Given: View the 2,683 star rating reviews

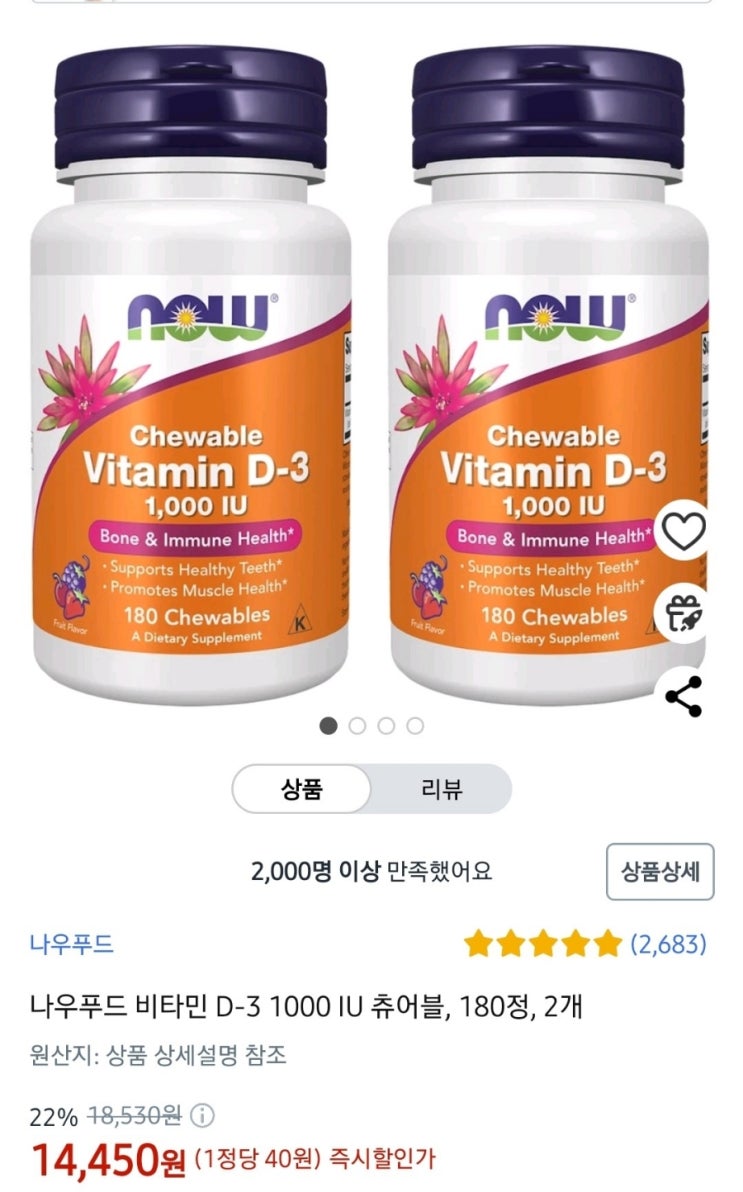Looking at the screenshot, I should pyautogui.click(x=585, y=943).
